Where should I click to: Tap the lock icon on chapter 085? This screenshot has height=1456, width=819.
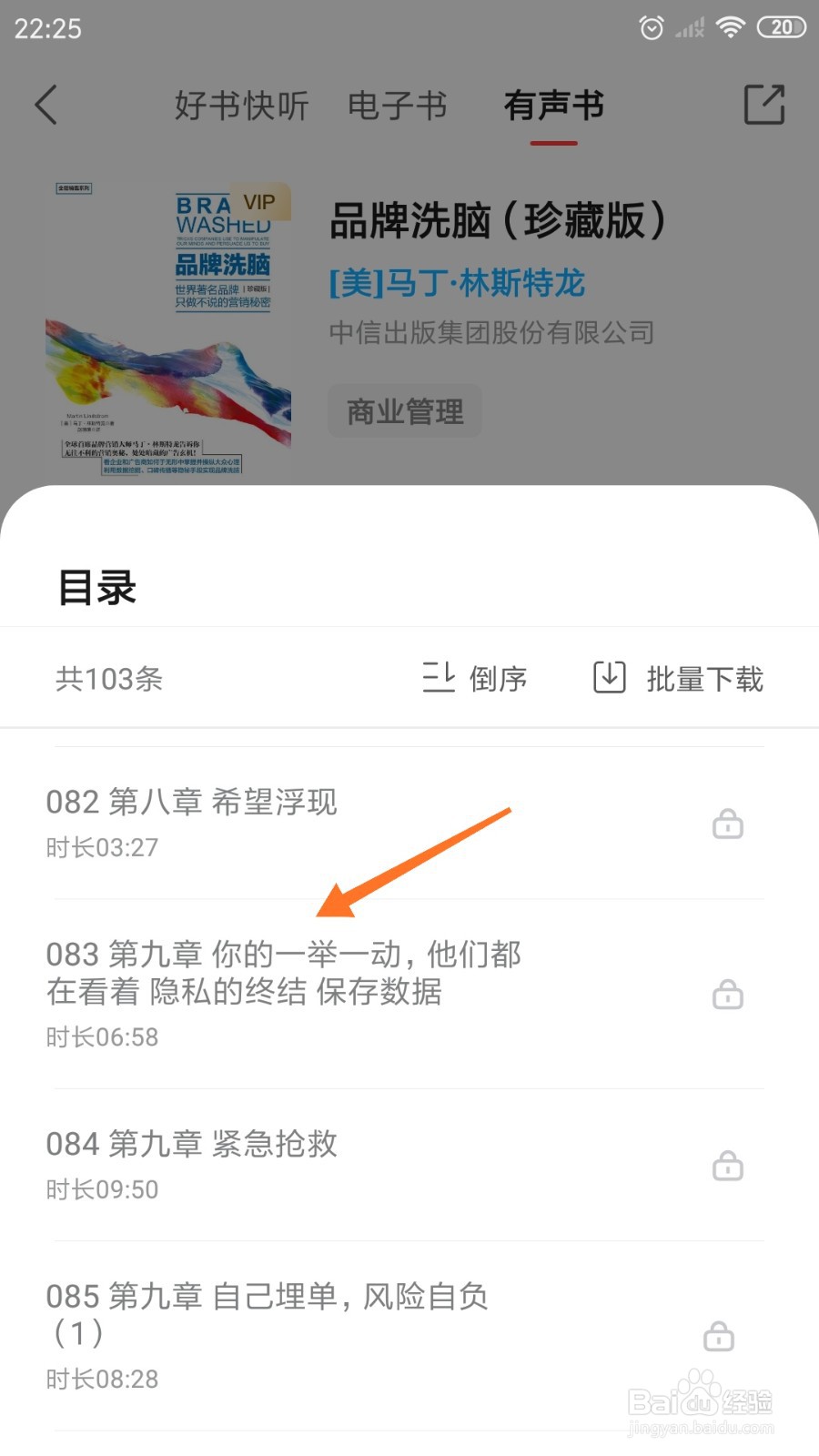718,1336
